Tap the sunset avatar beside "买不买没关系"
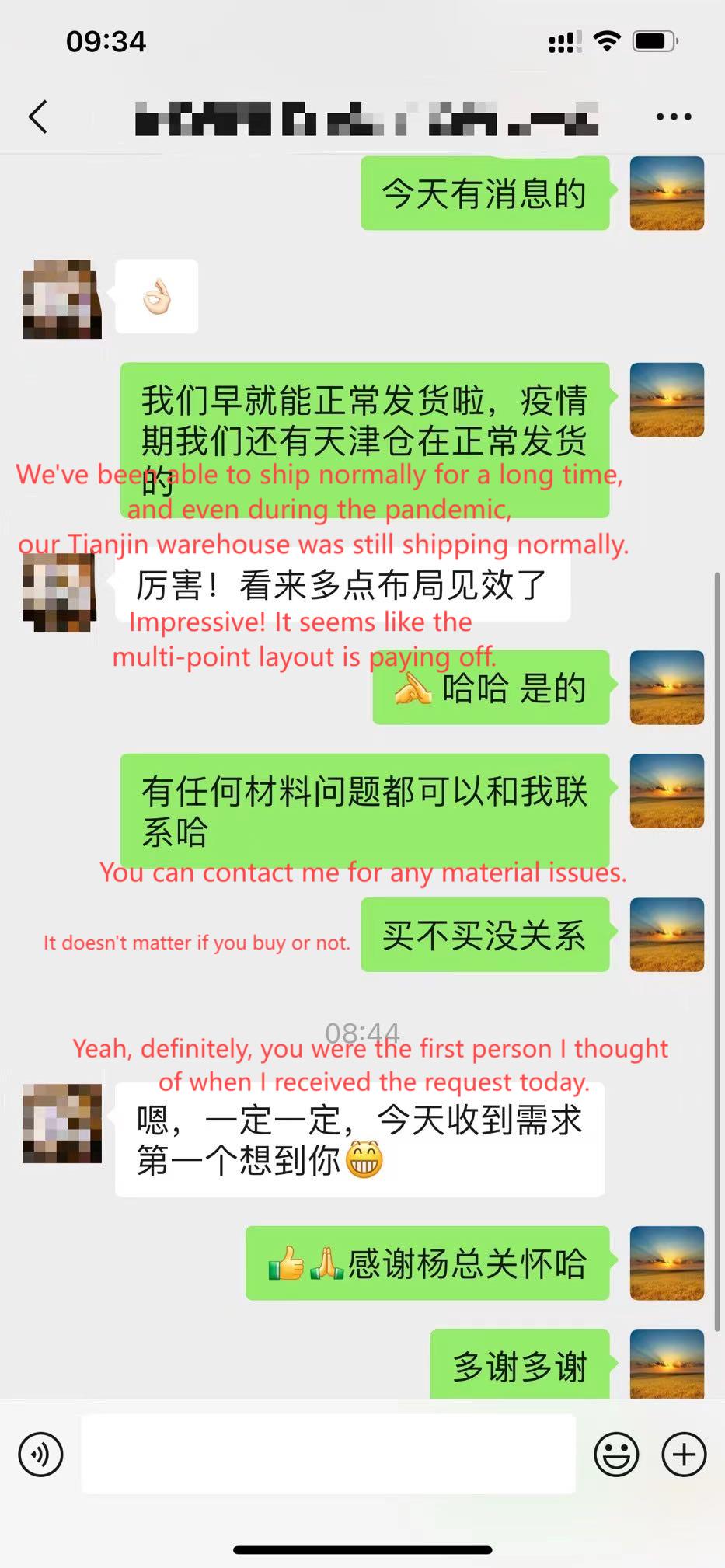This screenshot has height=1568, width=725. click(x=667, y=935)
